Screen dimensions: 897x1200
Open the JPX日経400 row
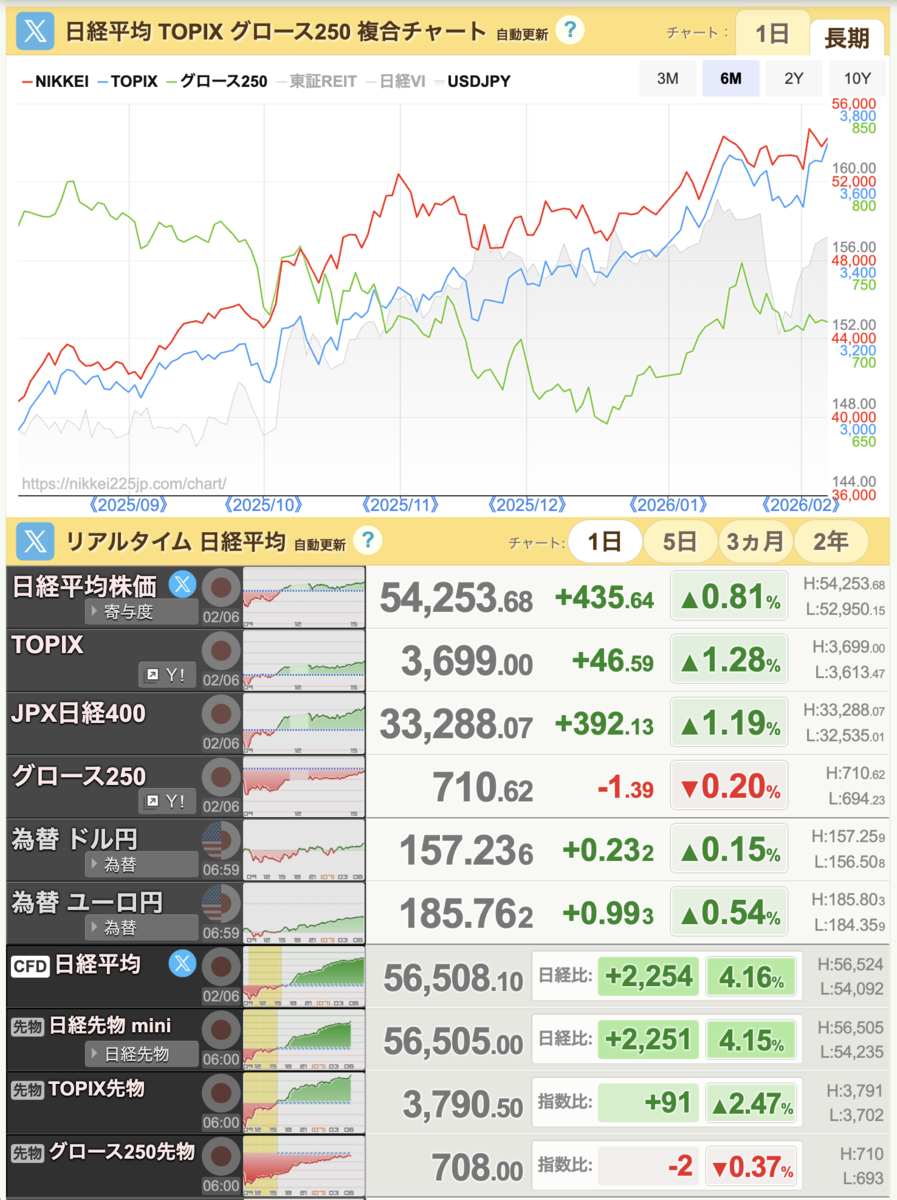[448, 723]
